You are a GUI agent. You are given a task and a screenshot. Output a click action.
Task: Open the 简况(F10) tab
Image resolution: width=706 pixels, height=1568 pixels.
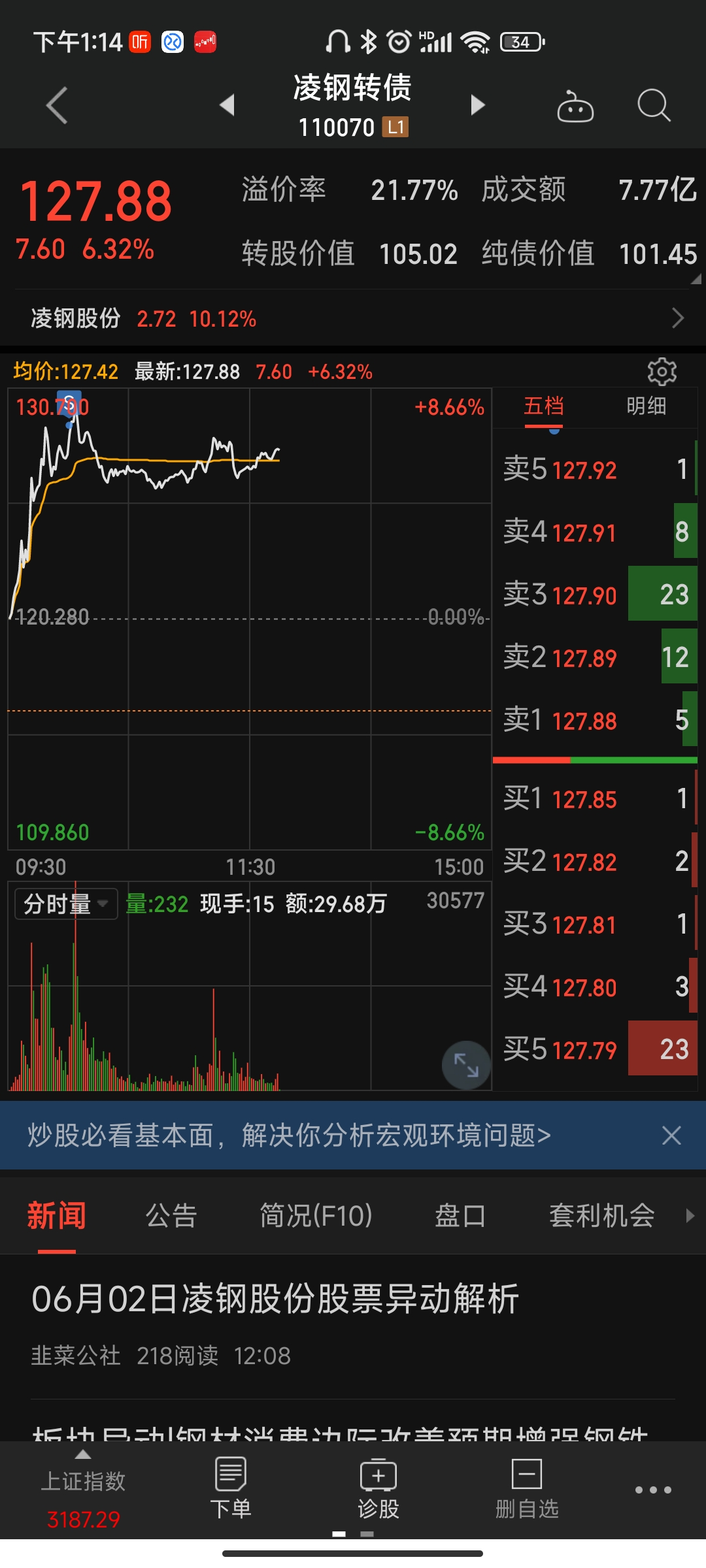[316, 1216]
